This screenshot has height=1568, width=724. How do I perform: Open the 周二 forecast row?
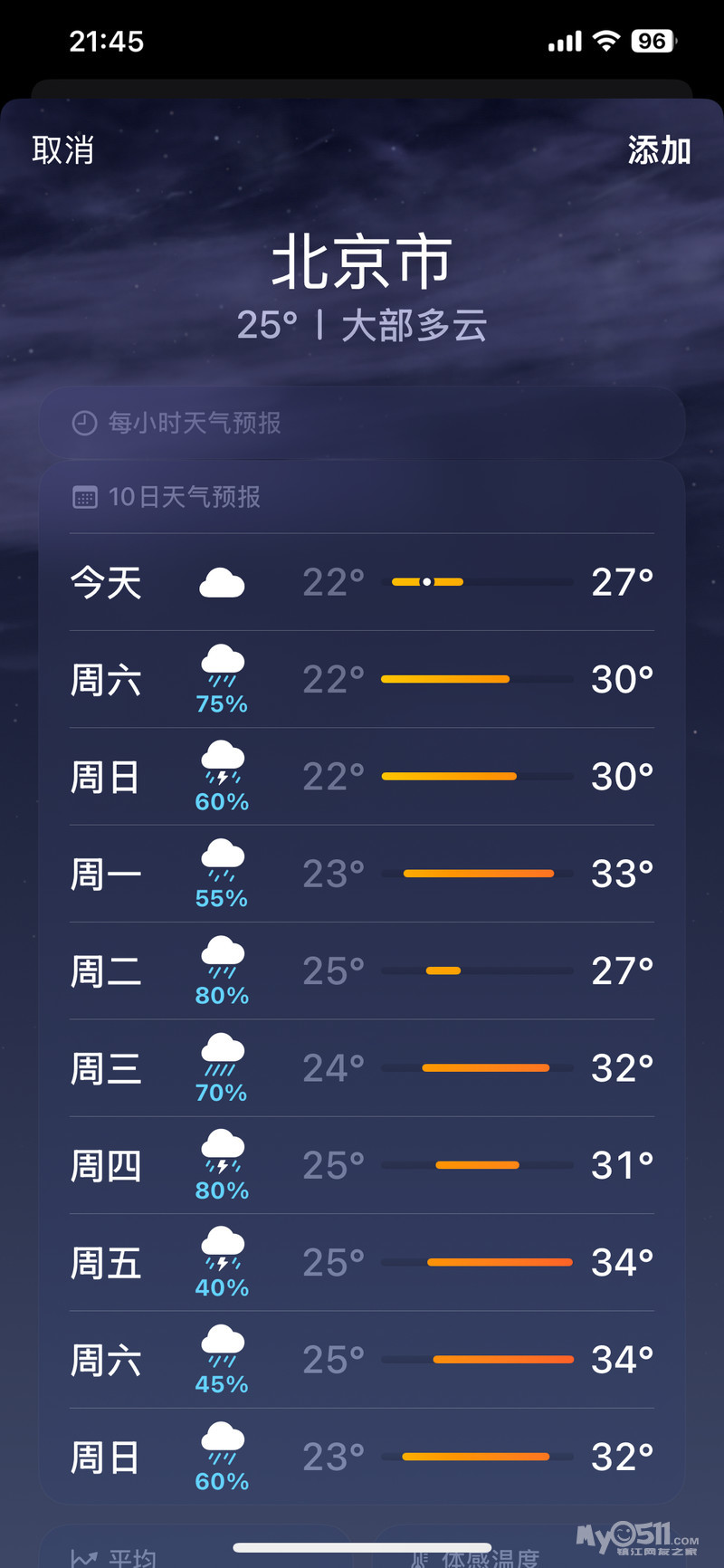362,971
